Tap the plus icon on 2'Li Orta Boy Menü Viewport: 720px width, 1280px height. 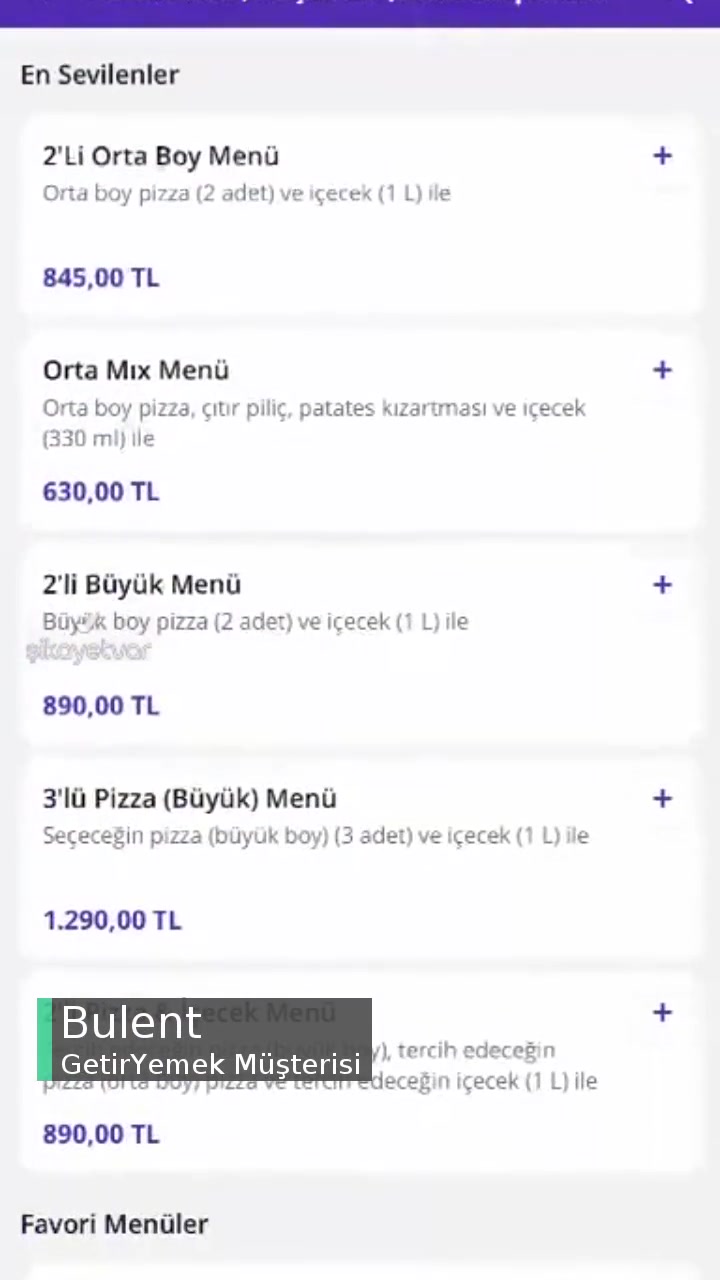[x=662, y=156]
